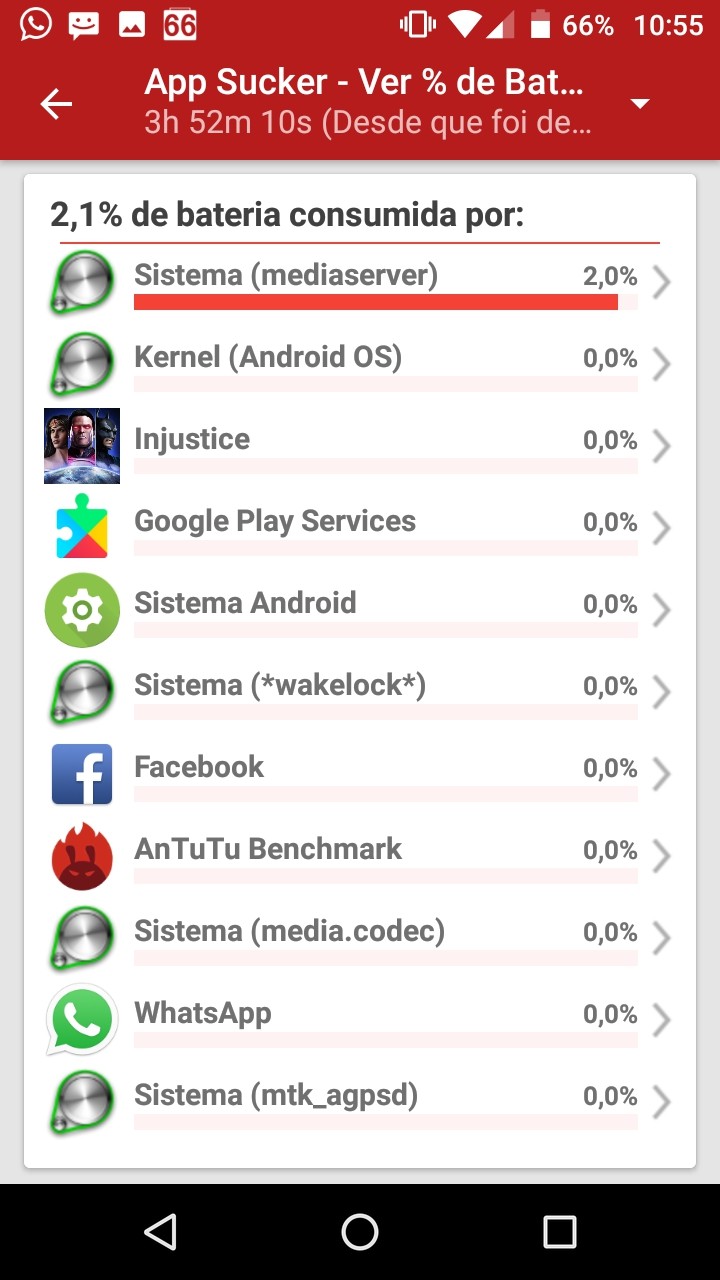The image size is (720, 1280).
Task: Open the recent apps button
Action: tap(560, 1232)
